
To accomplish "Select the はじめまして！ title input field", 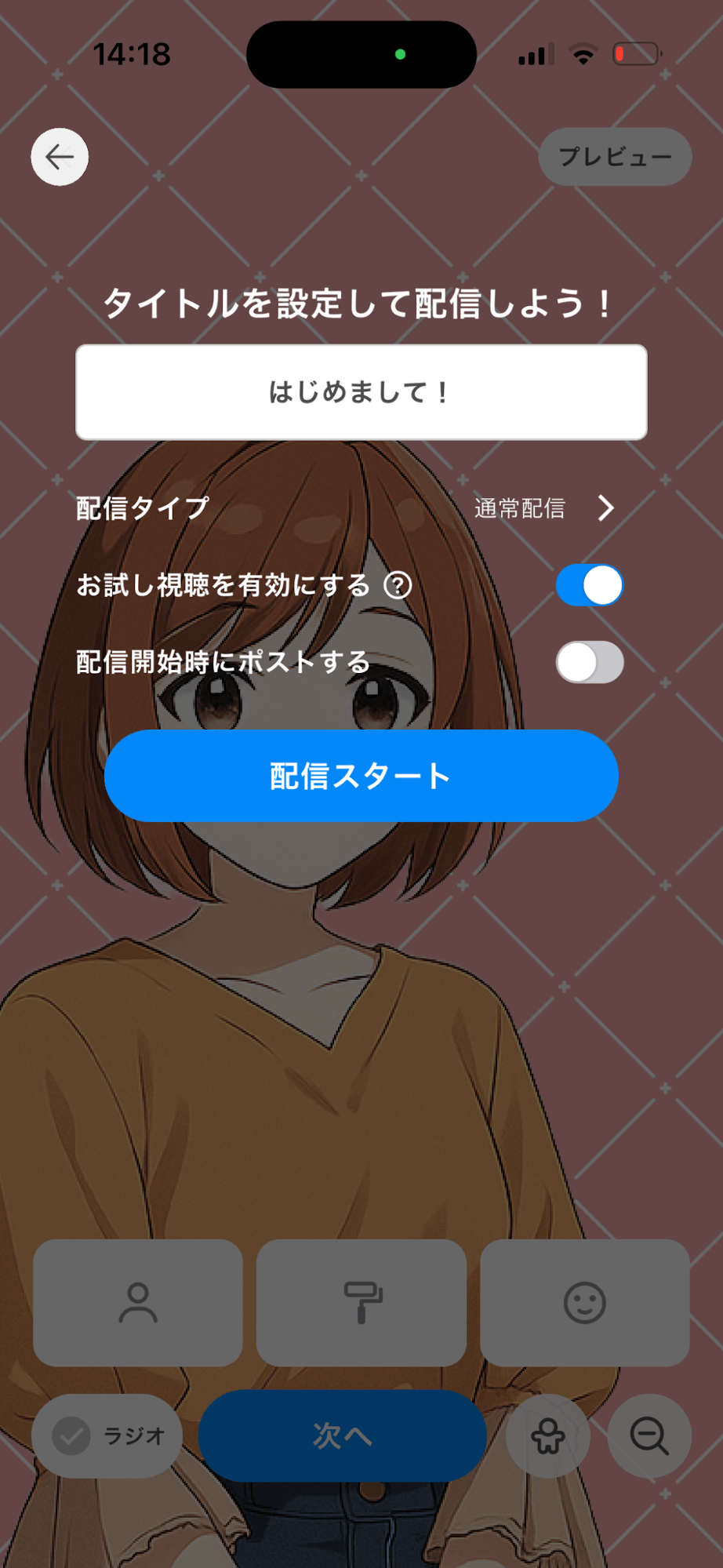I will [359, 391].
